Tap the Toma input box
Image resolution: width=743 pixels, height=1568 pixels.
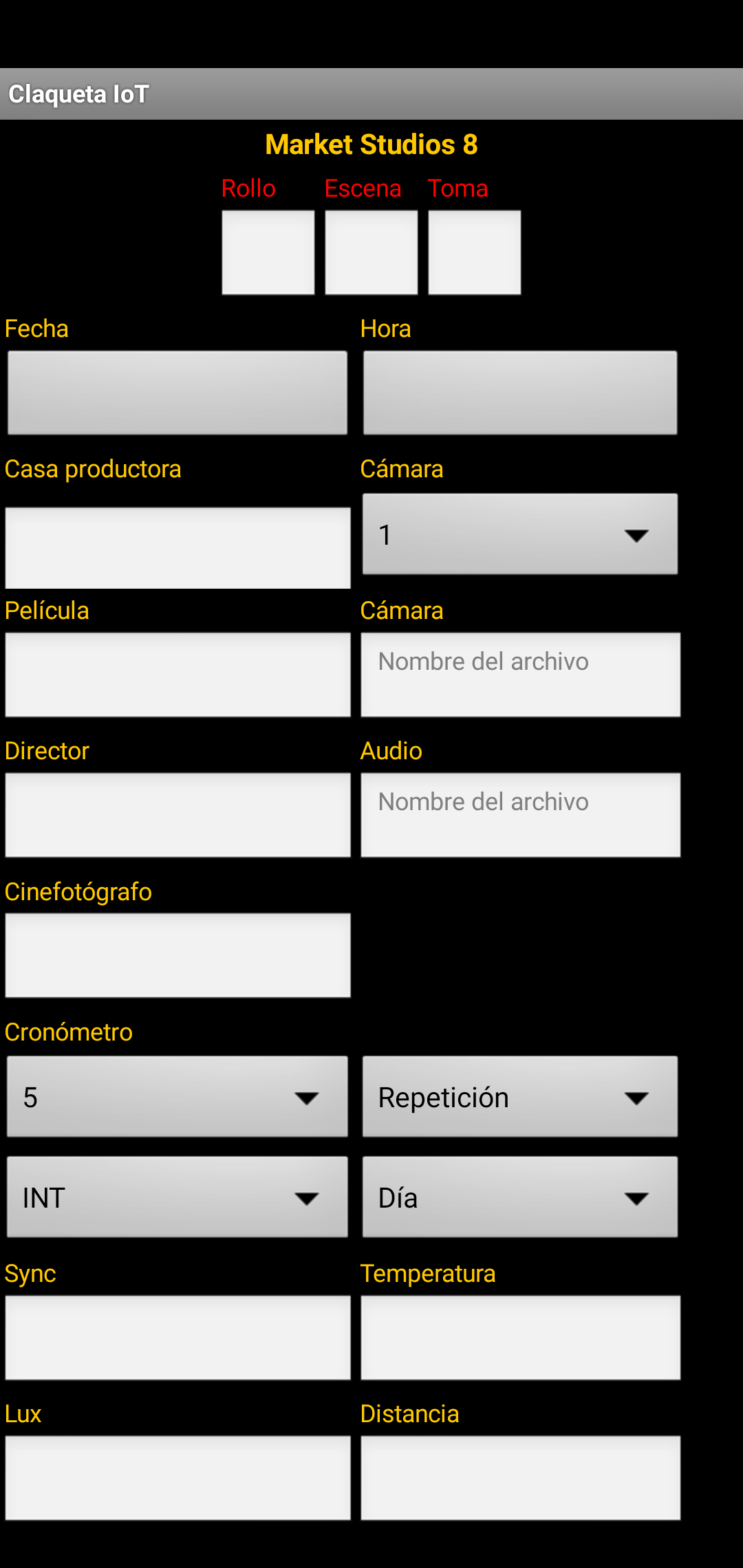coord(474,252)
